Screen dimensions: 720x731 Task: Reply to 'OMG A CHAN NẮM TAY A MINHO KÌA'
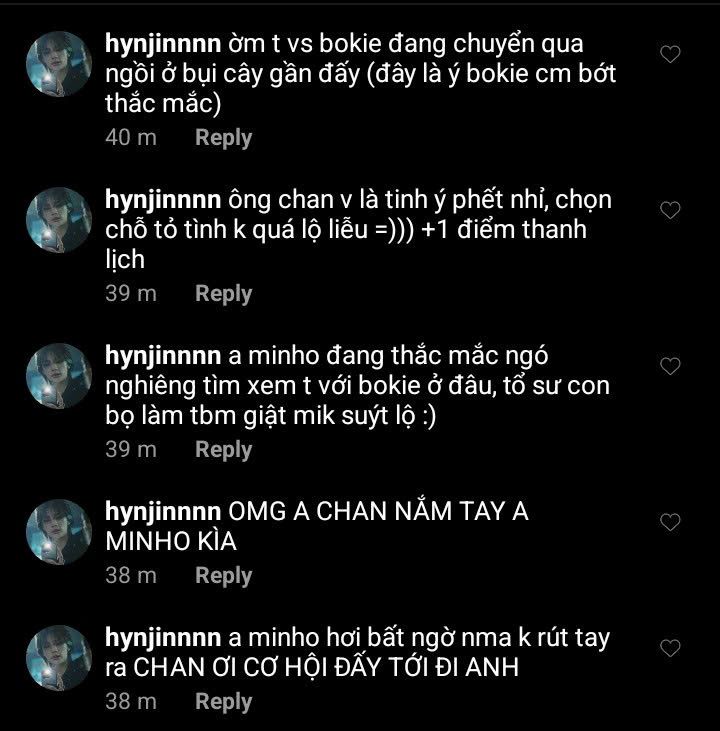[x=223, y=576]
